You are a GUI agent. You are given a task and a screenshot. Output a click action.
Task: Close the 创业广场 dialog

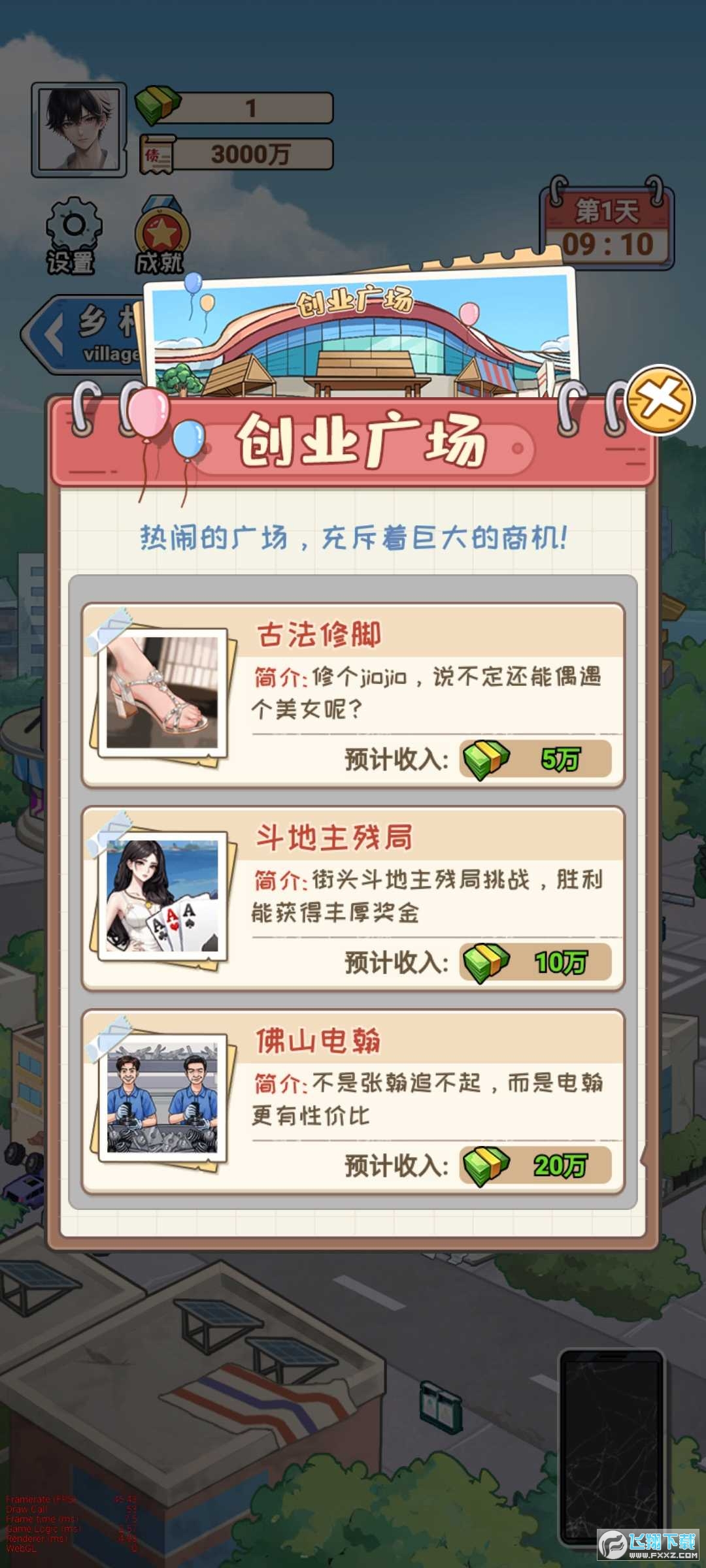pyautogui.click(x=660, y=399)
